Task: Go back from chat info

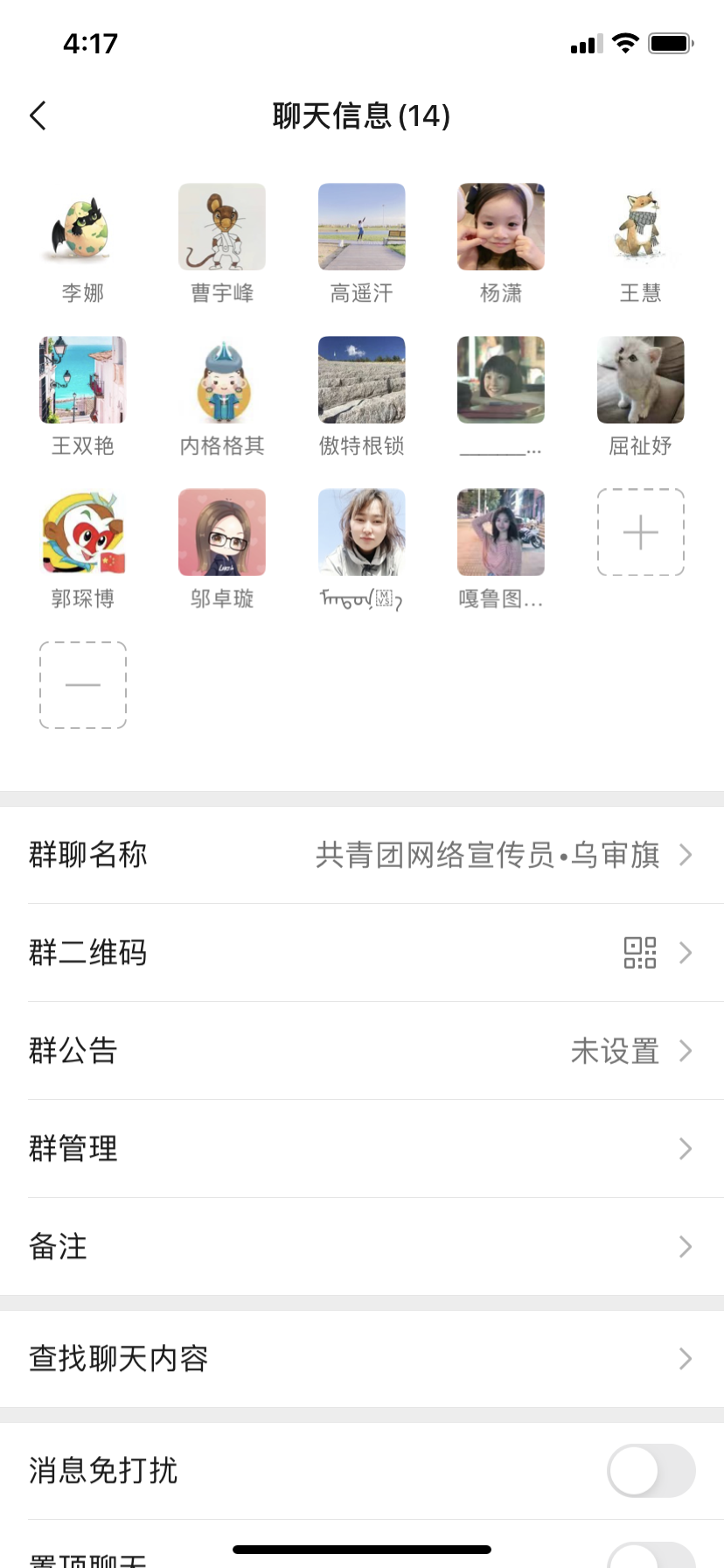Action: tap(38, 115)
